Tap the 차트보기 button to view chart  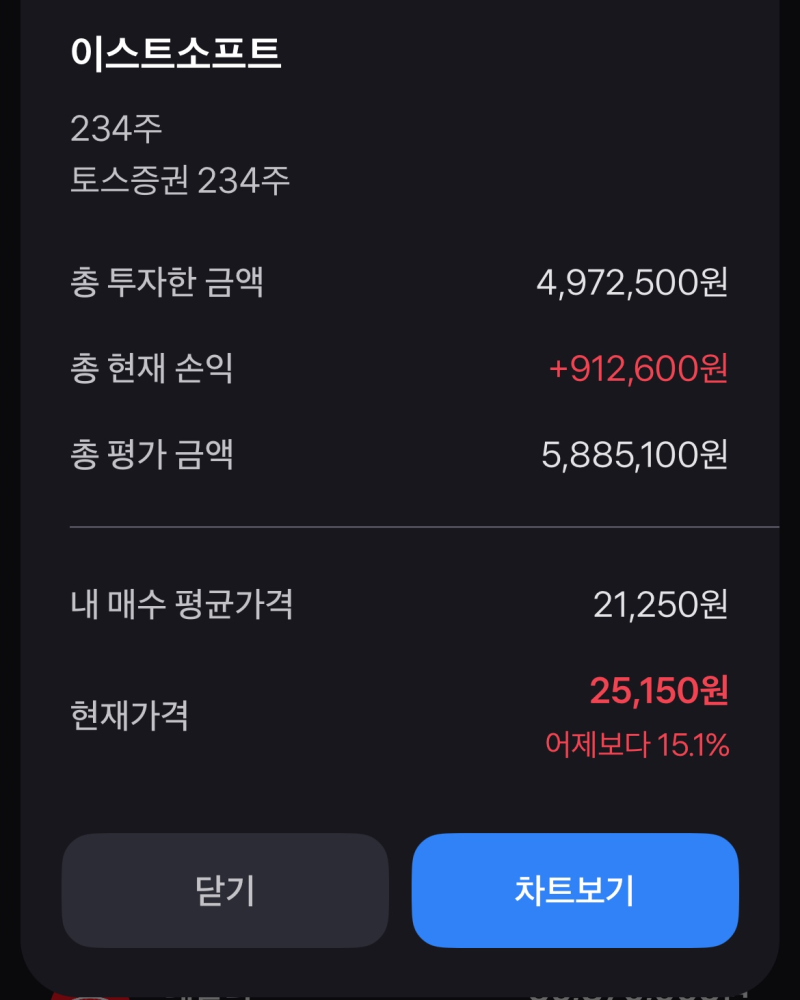click(575, 890)
